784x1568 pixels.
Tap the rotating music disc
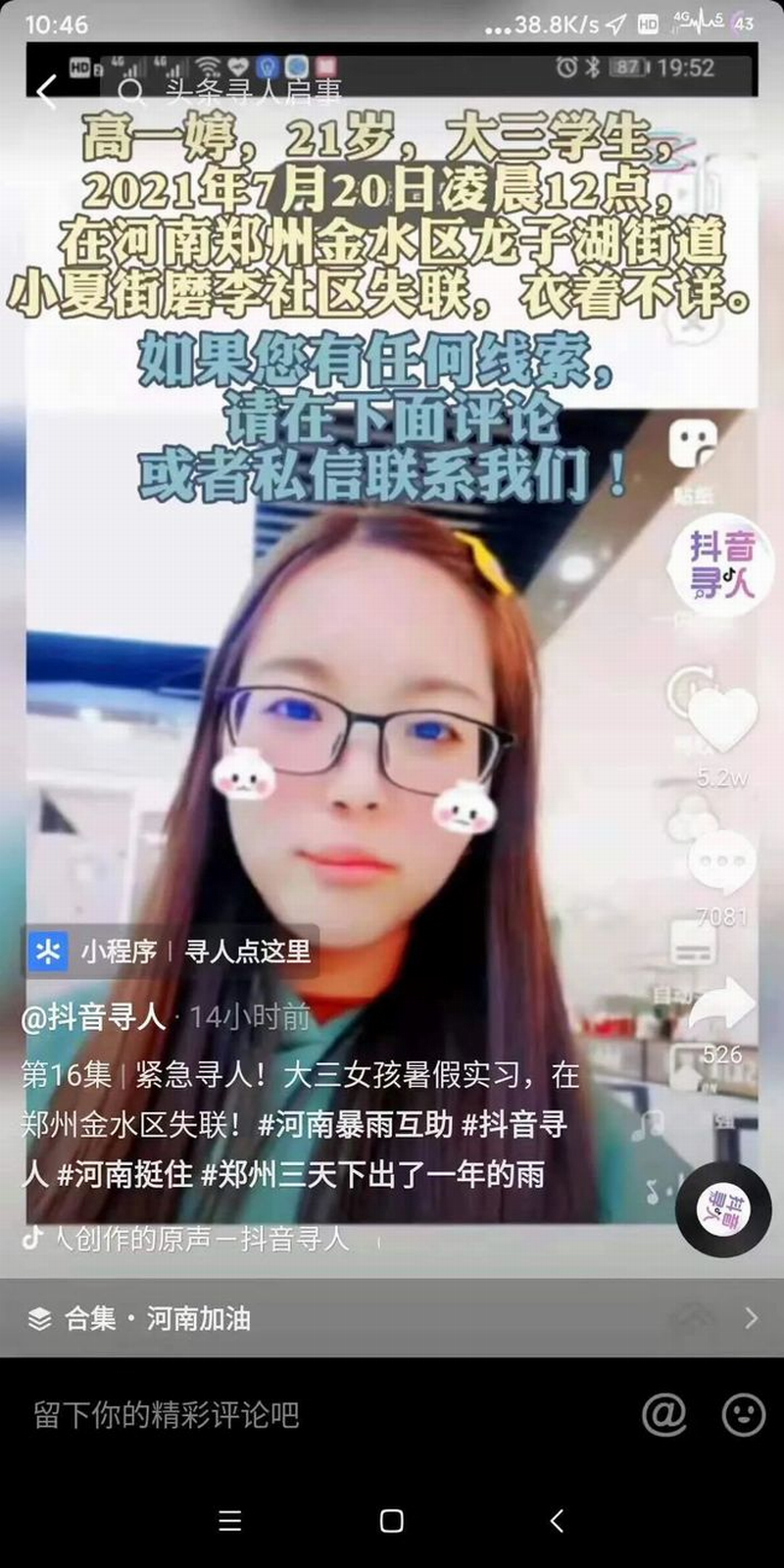click(x=723, y=1211)
